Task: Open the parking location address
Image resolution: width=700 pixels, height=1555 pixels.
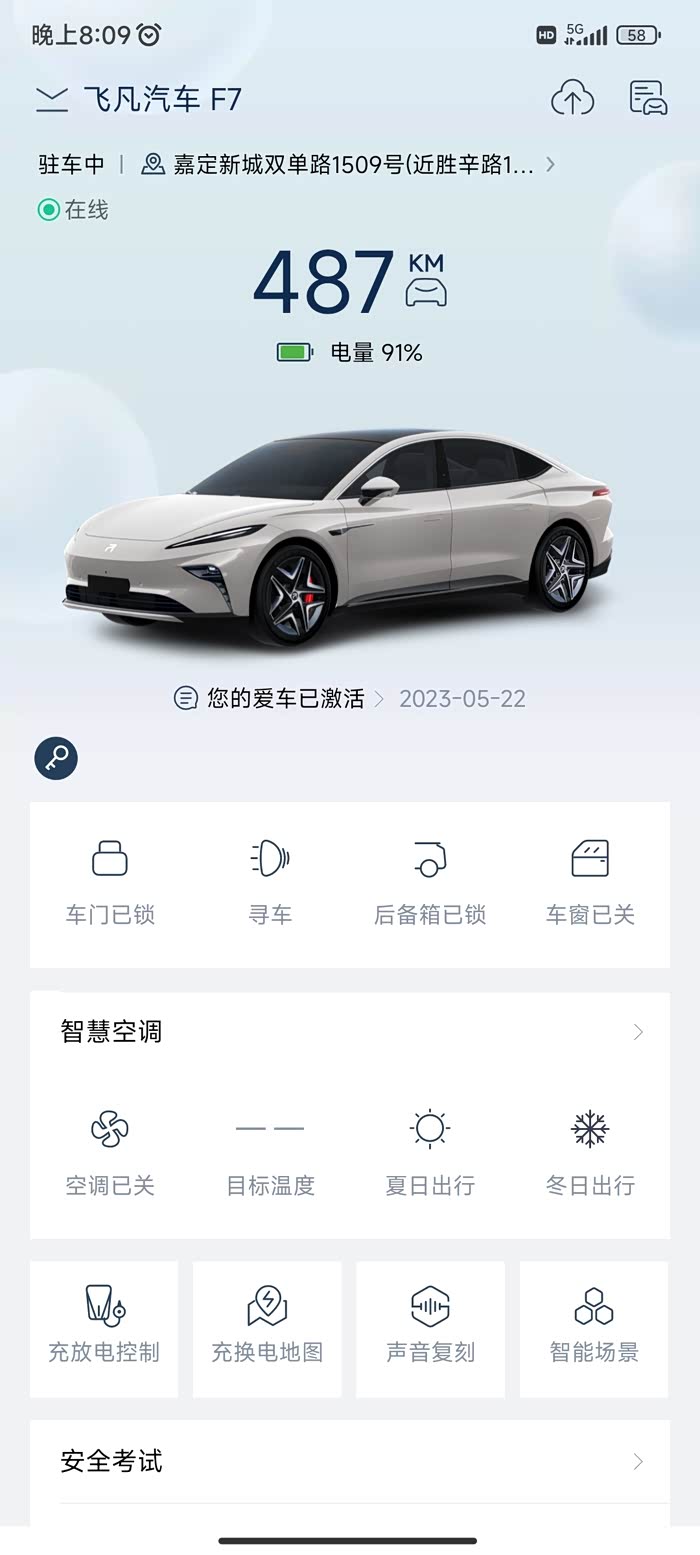Action: point(348,164)
